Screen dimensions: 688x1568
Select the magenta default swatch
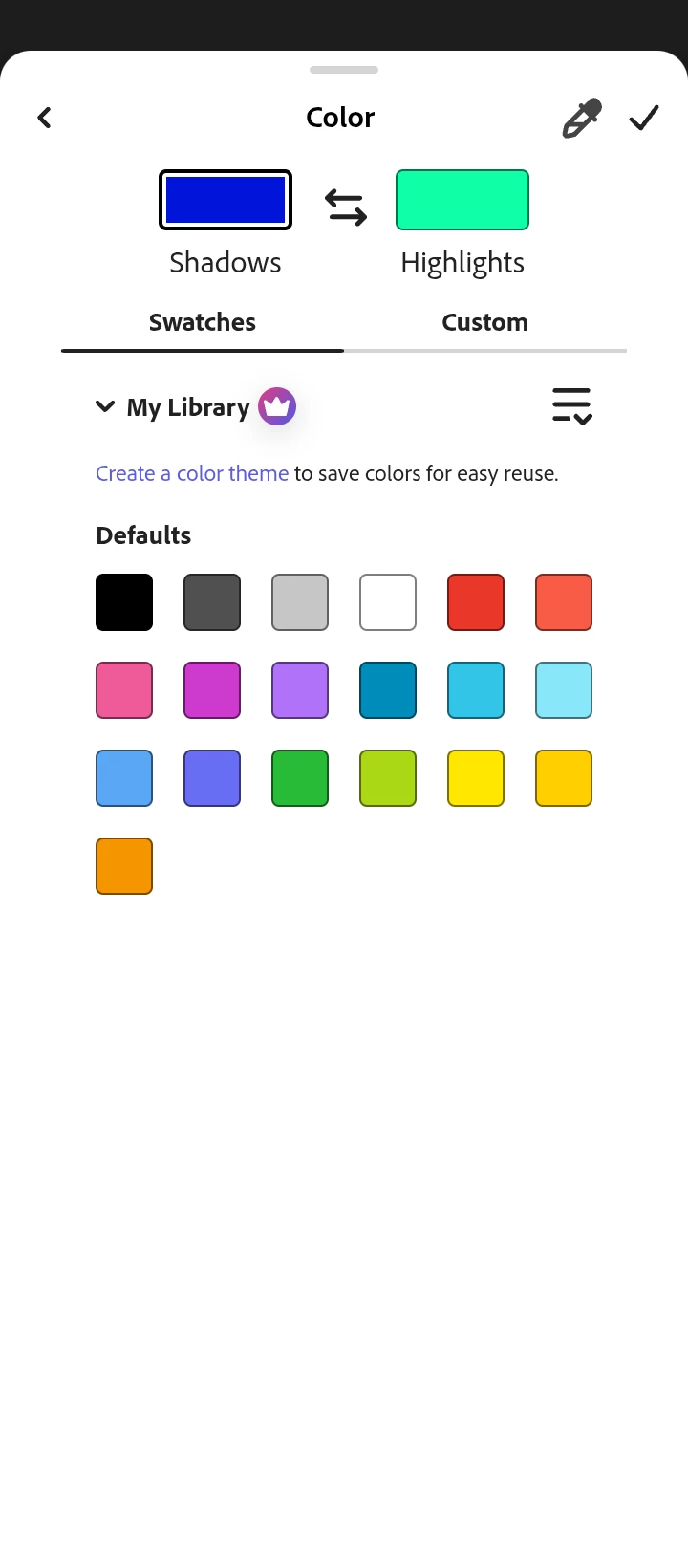[x=212, y=690]
